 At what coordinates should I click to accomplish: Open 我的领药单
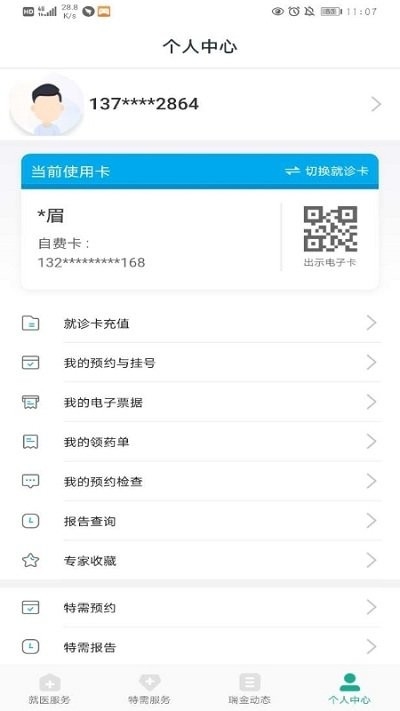(200, 442)
